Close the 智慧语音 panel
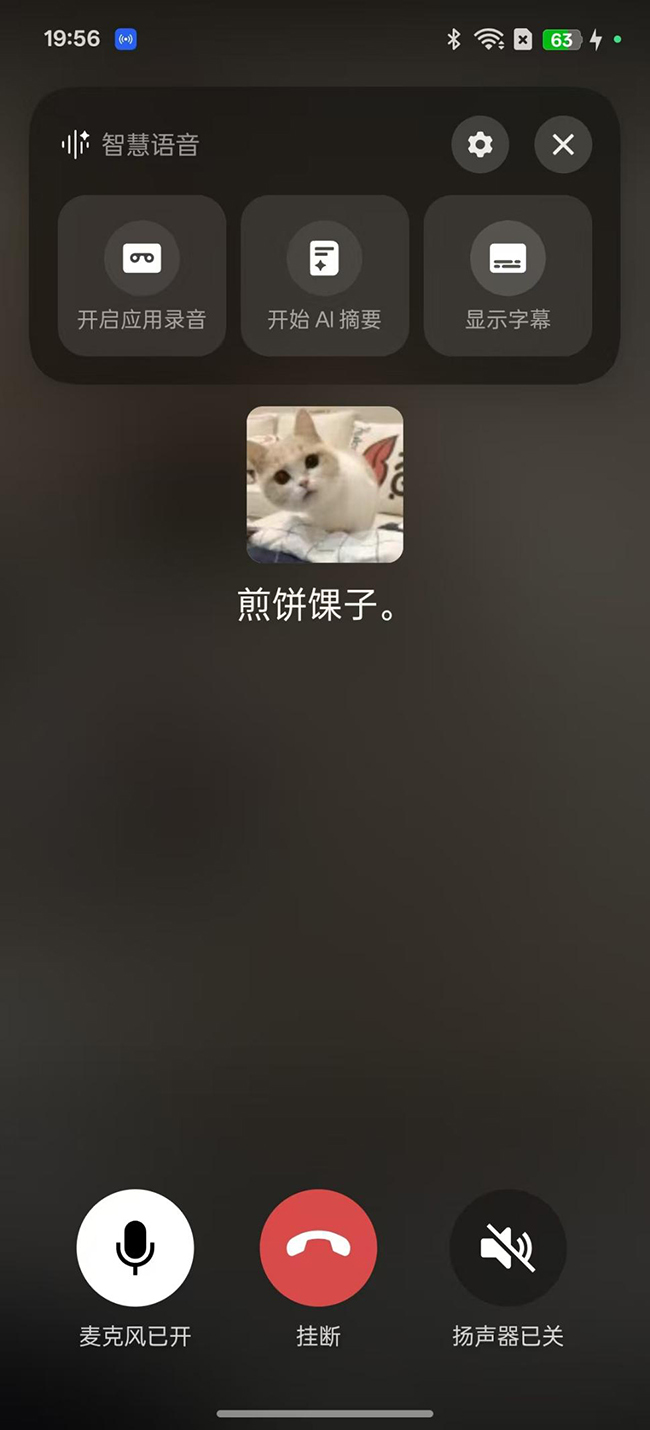This screenshot has height=1430, width=650. tap(563, 145)
